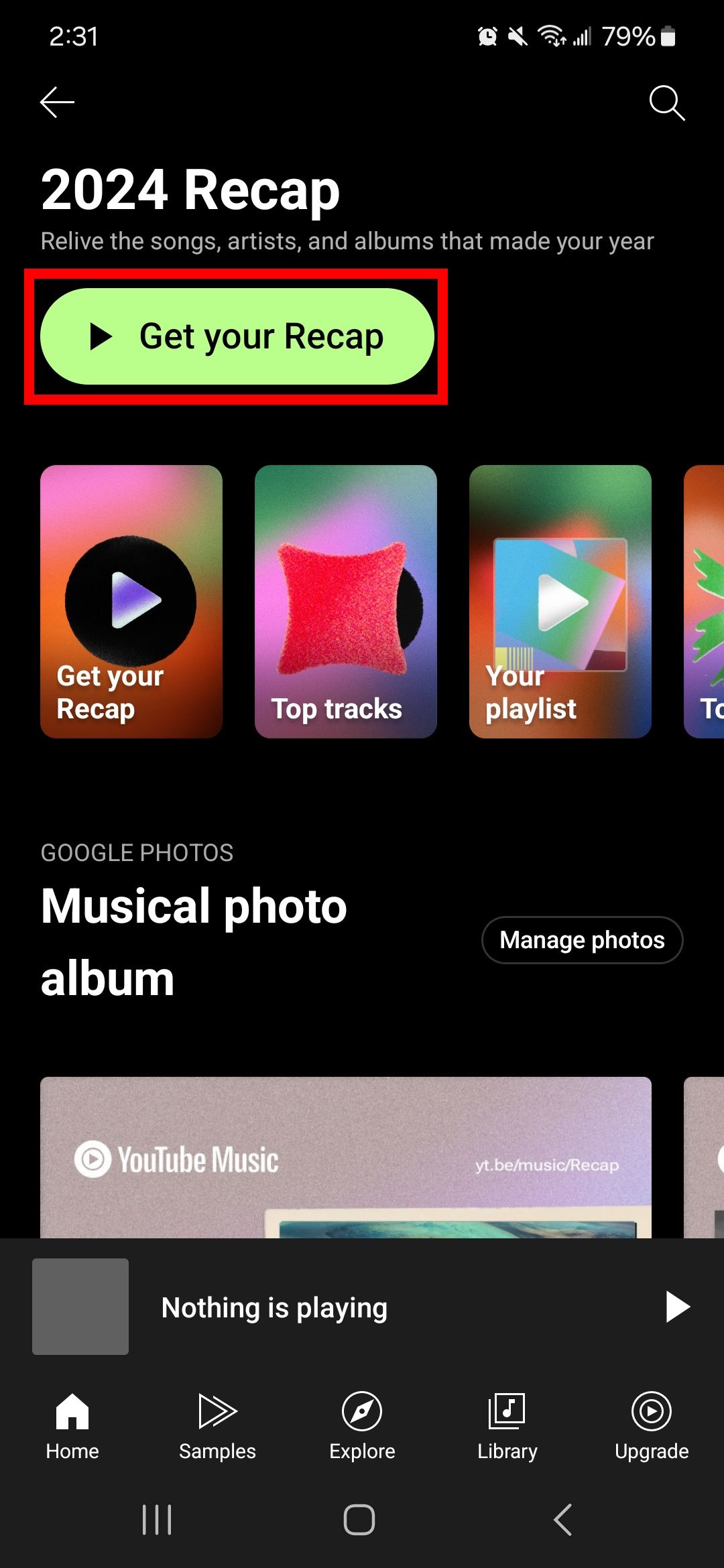Open the Top tracks card
The height and width of the screenshot is (1568, 724).
(x=347, y=601)
